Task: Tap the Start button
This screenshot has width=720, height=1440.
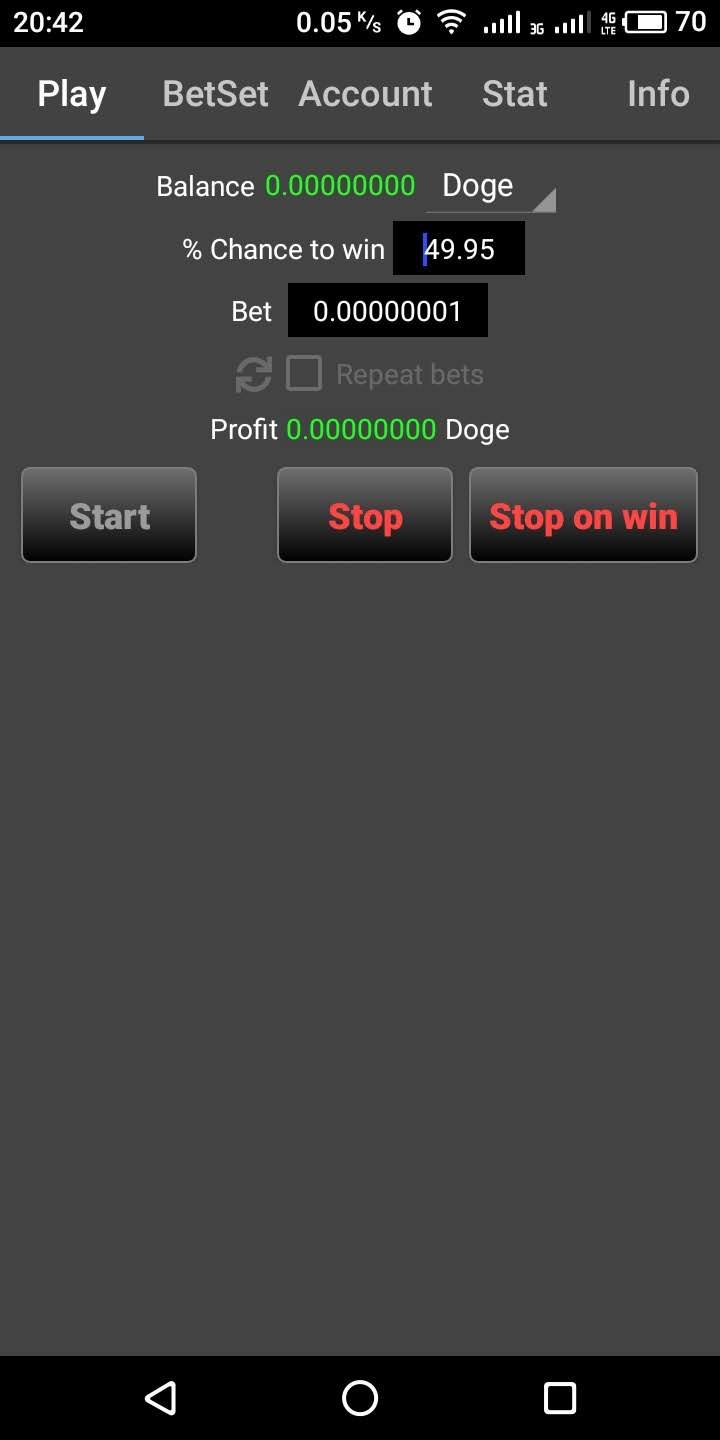Action: (x=109, y=516)
